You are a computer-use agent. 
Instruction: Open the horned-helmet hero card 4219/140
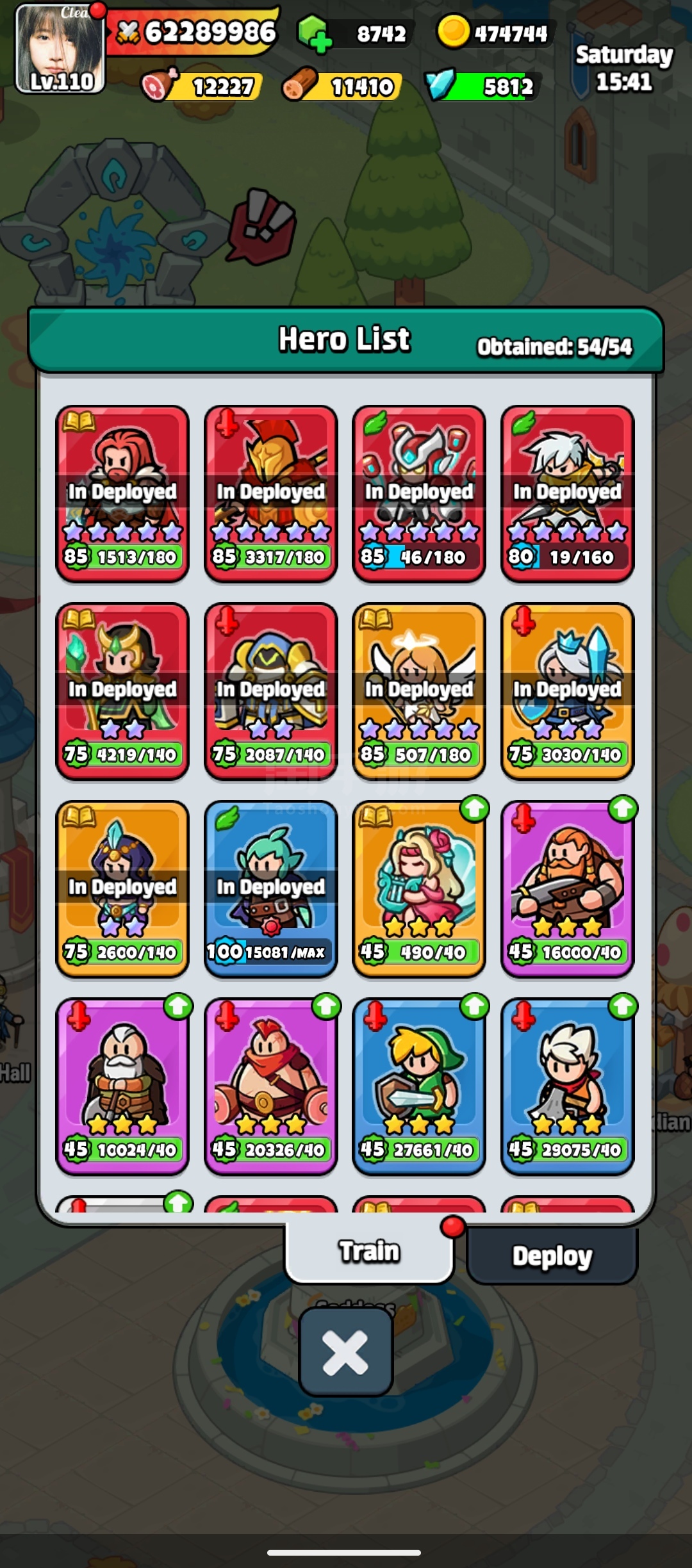click(122, 690)
